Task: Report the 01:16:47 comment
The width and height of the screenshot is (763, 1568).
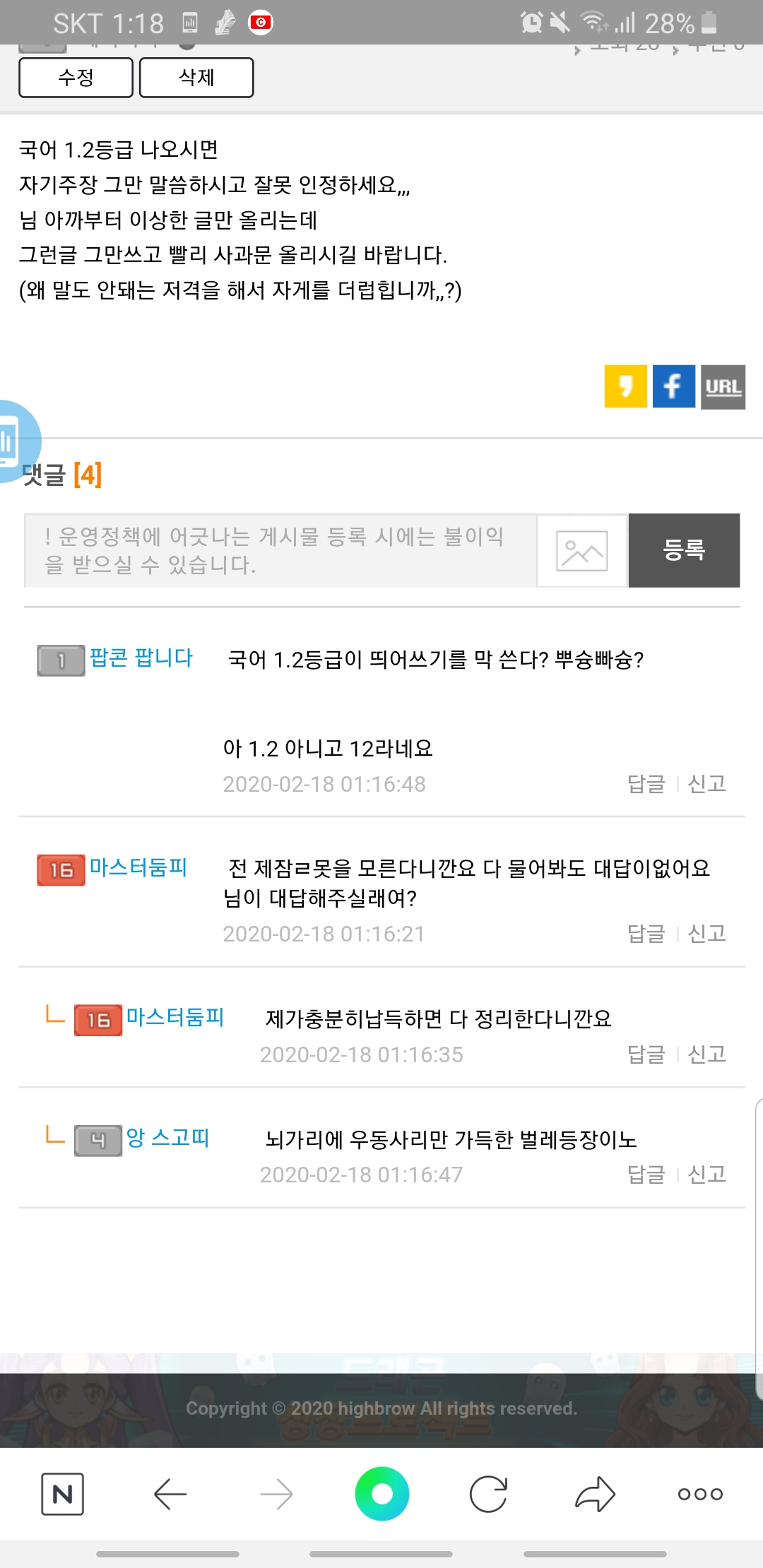Action: [706, 1175]
